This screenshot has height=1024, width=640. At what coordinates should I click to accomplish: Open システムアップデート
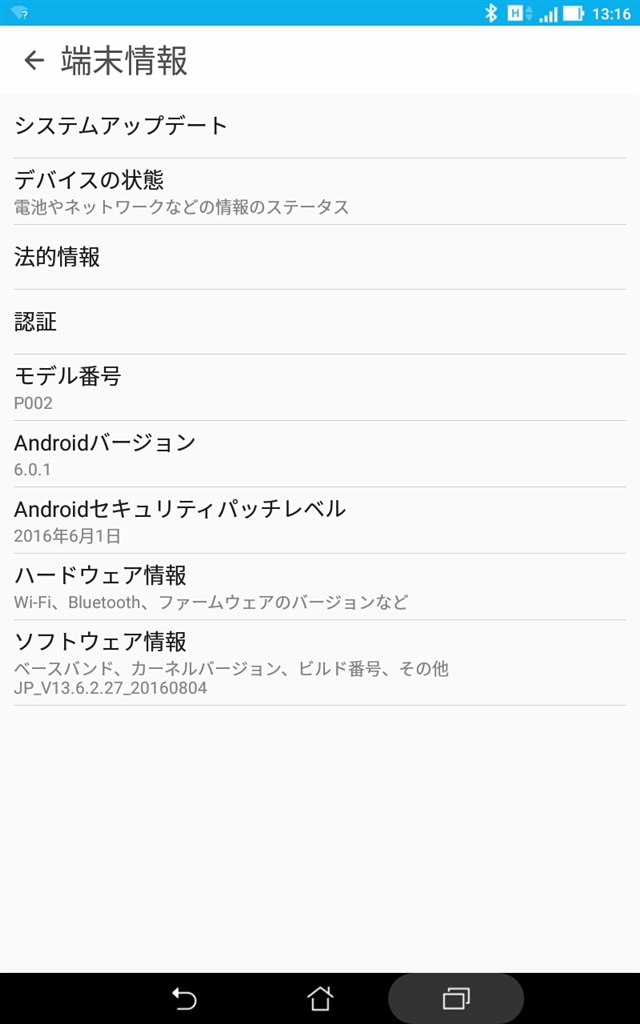(320, 125)
